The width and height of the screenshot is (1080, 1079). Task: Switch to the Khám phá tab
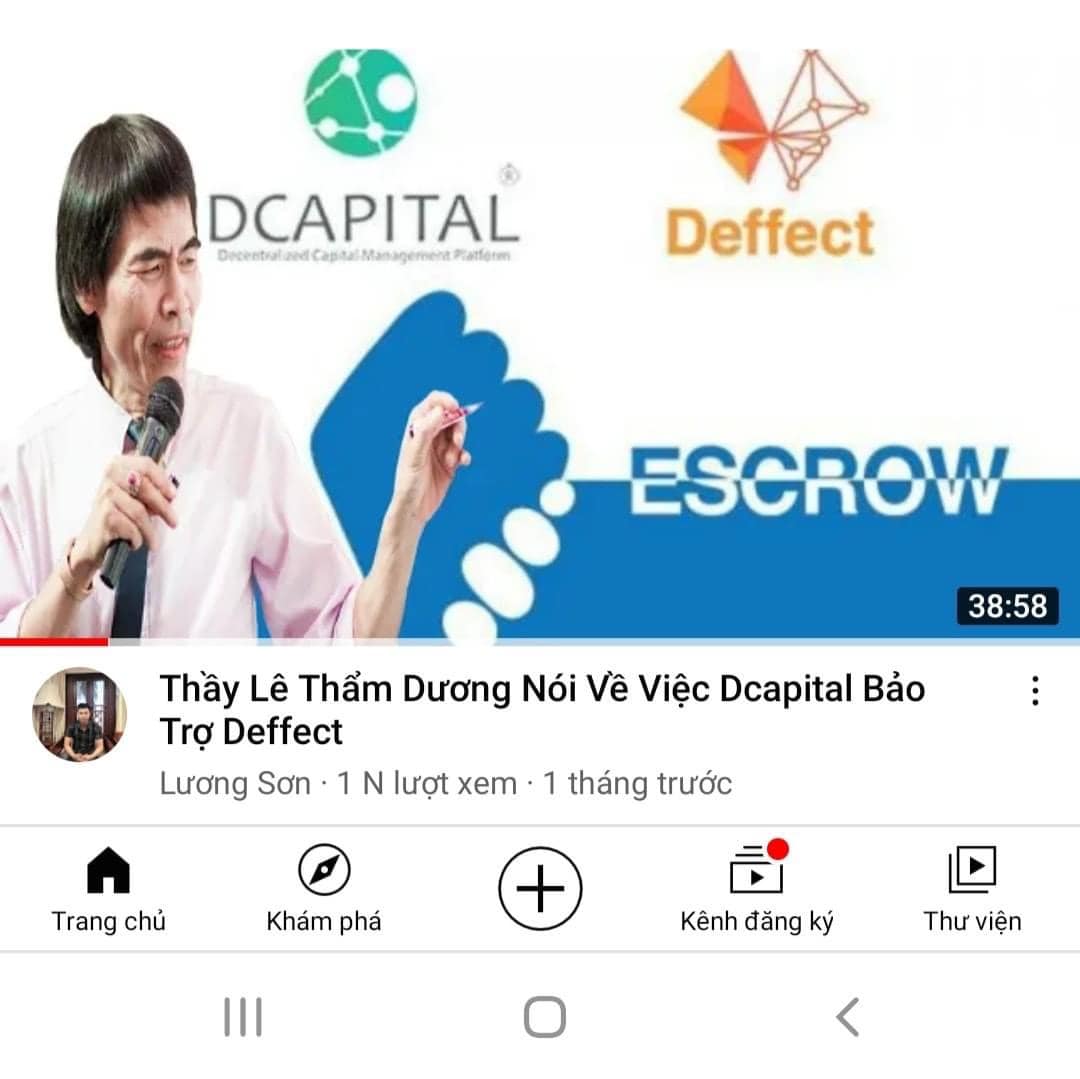click(x=324, y=889)
